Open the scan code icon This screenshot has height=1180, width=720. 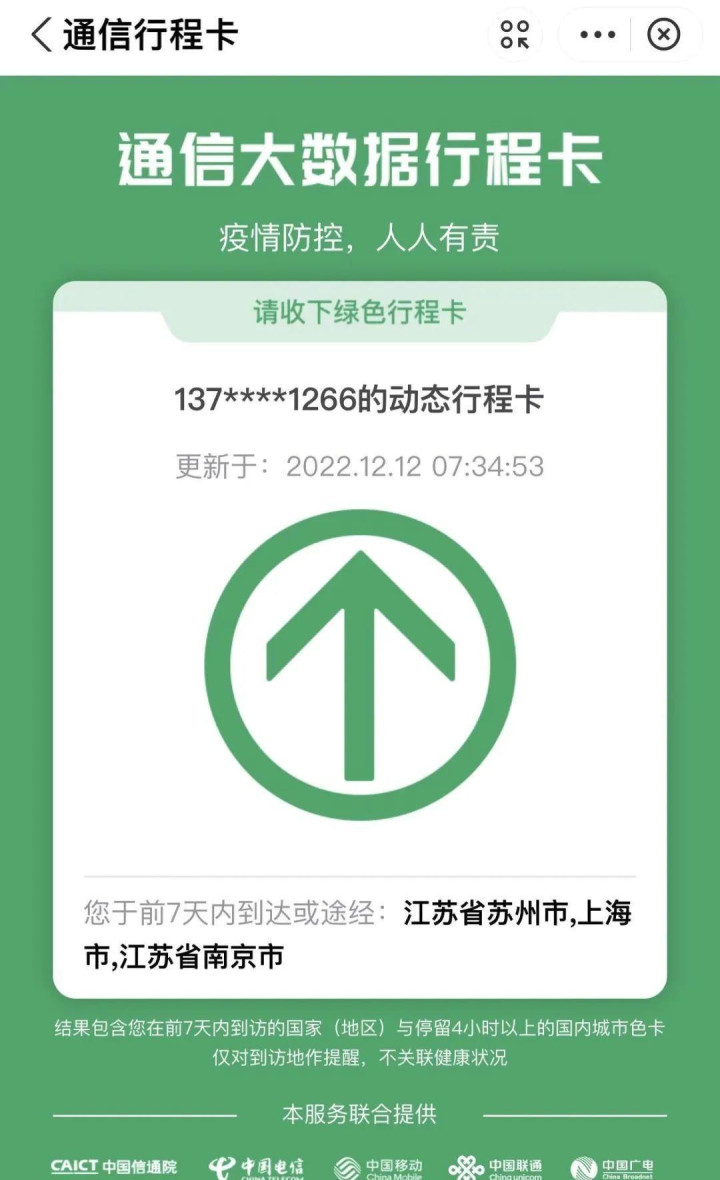tap(515, 35)
